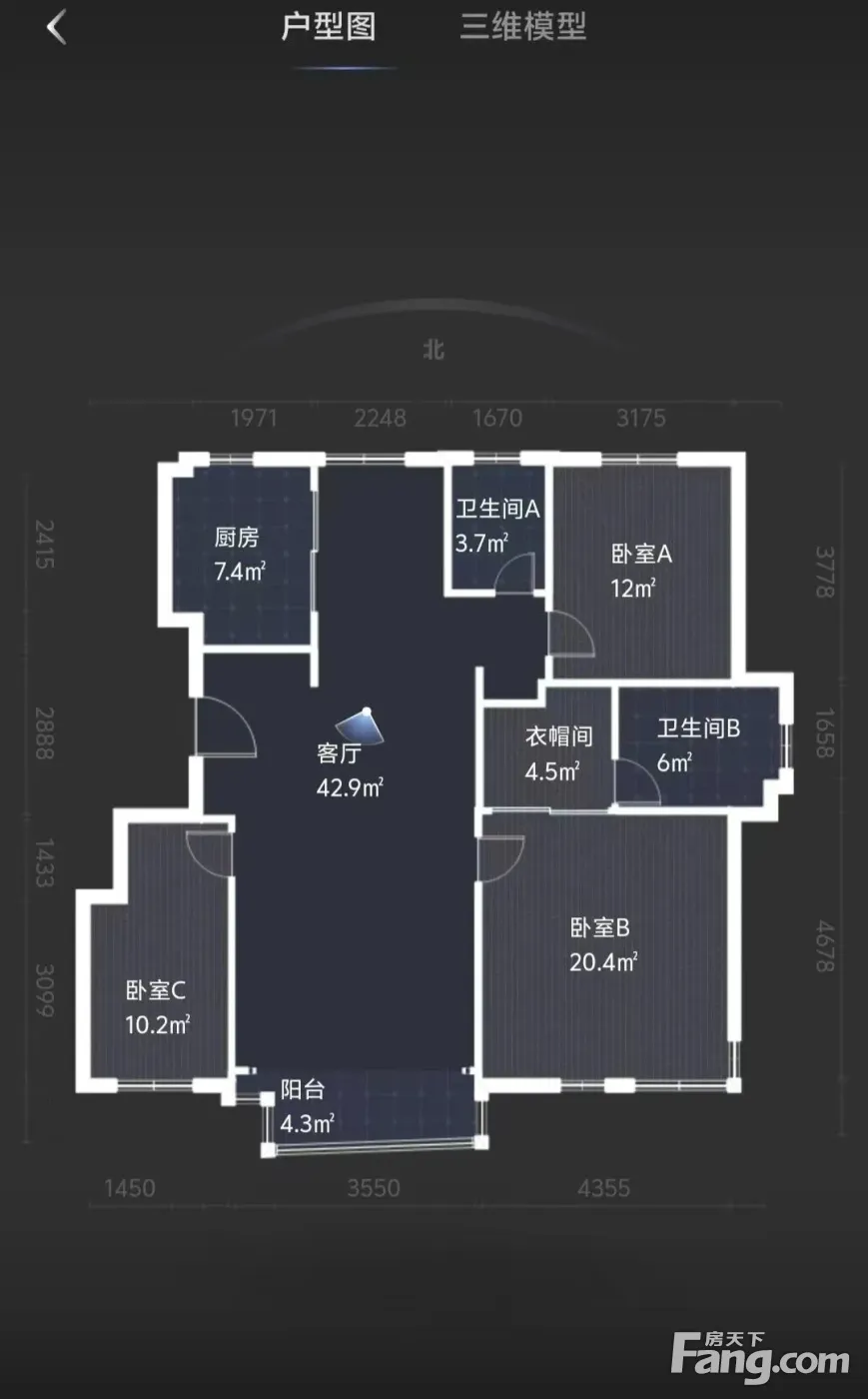Switch to the 三维模型 tab
Image resolution: width=868 pixels, height=1399 pixels.
tap(522, 27)
